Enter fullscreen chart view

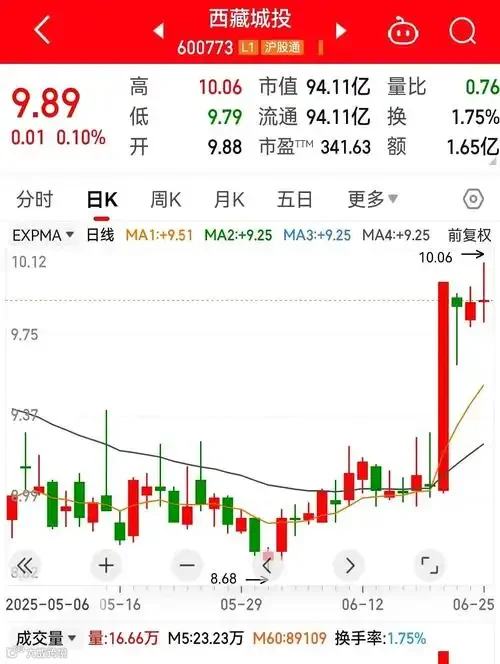[x=429, y=565]
